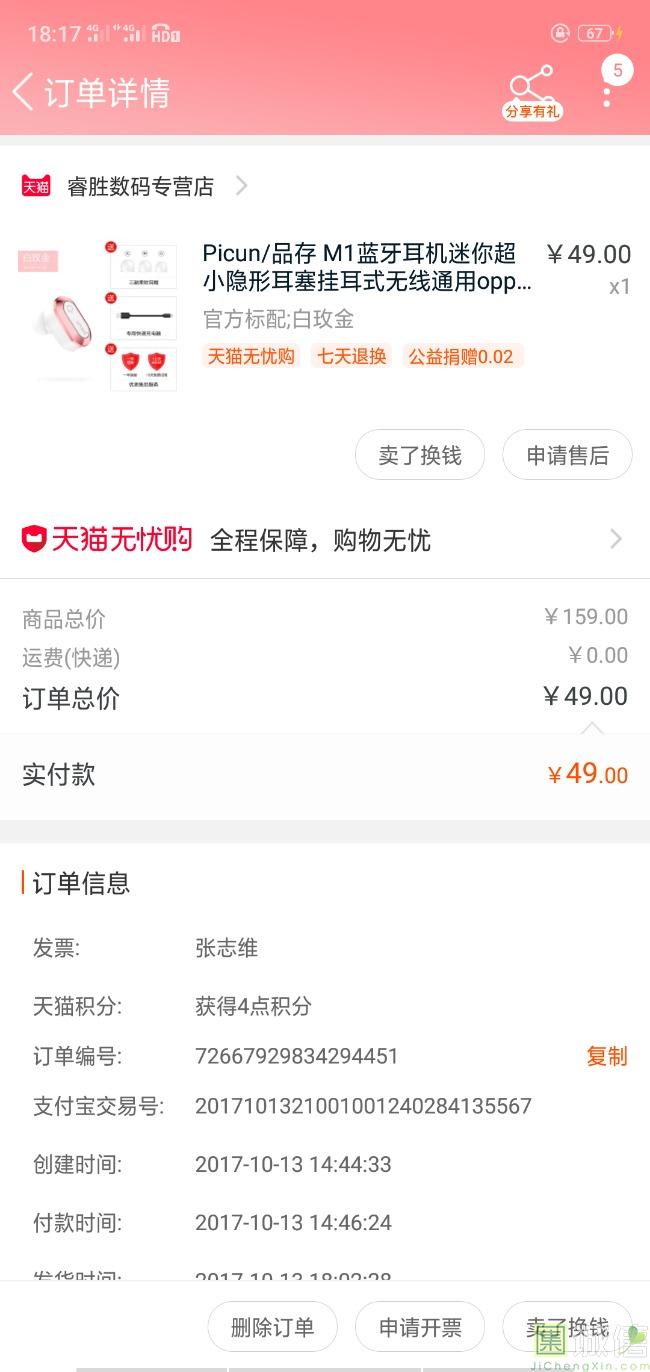Viewport: 650px width, 1372px height.
Task: Tap the 分享有礼 share icon
Action: (532, 90)
